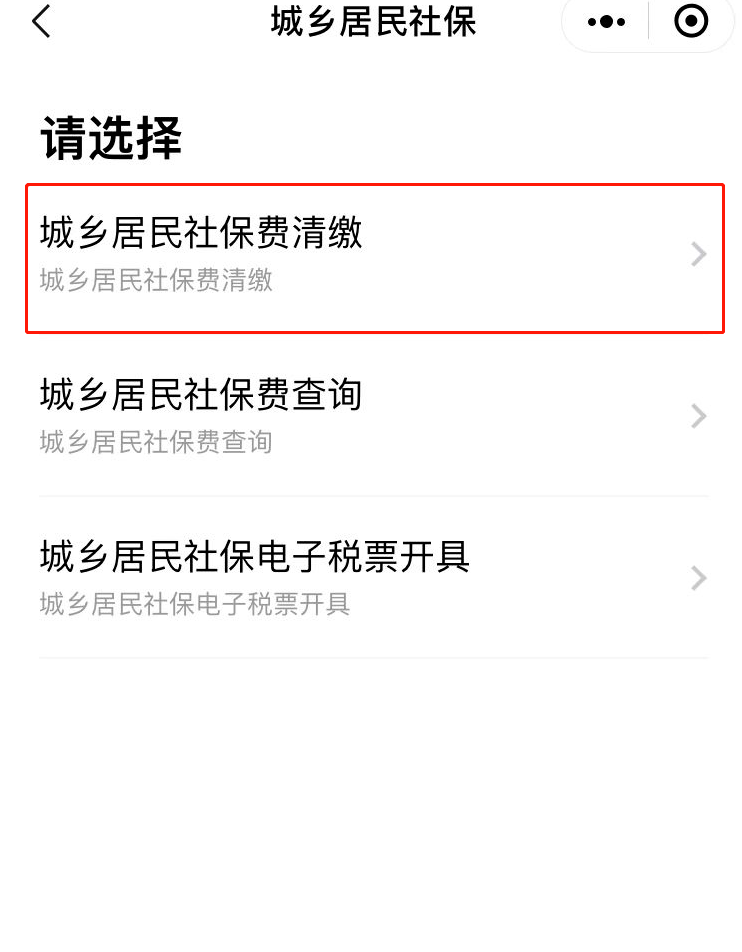Viewport: 742px width, 952px height.
Task: Tap the arrow next to 城乡居民社保费查询
Action: coord(698,416)
